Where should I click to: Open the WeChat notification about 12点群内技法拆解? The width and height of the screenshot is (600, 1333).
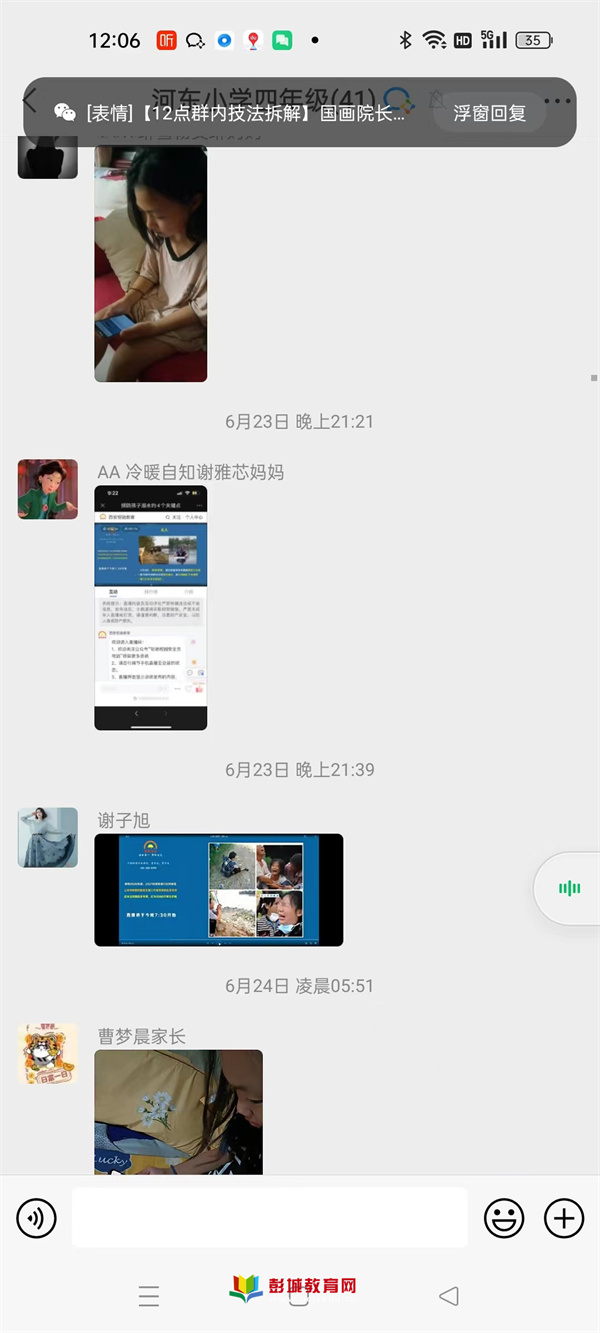coord(240,113)
